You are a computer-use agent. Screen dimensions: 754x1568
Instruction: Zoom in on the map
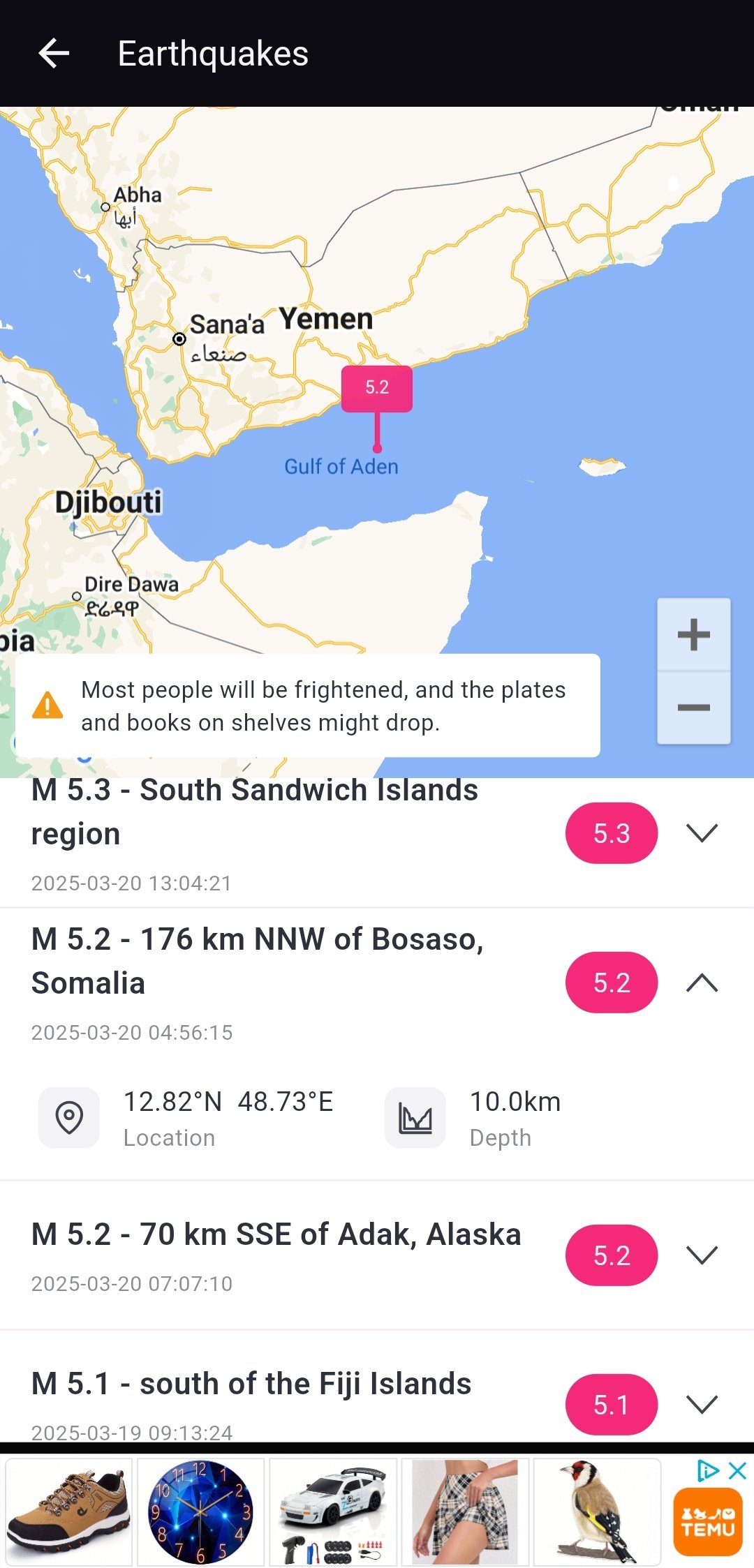693,635
